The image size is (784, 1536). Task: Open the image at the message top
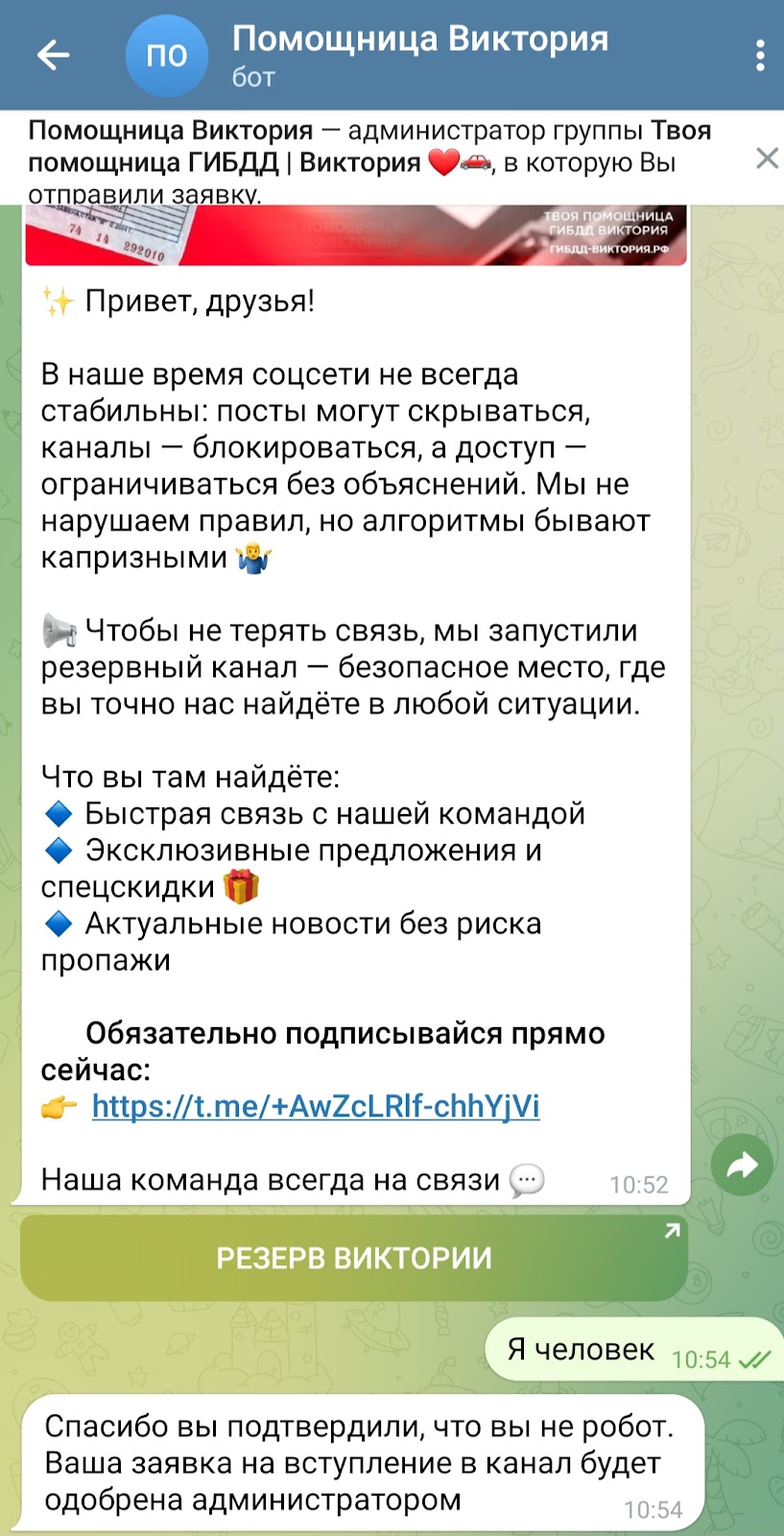[355, 235]
